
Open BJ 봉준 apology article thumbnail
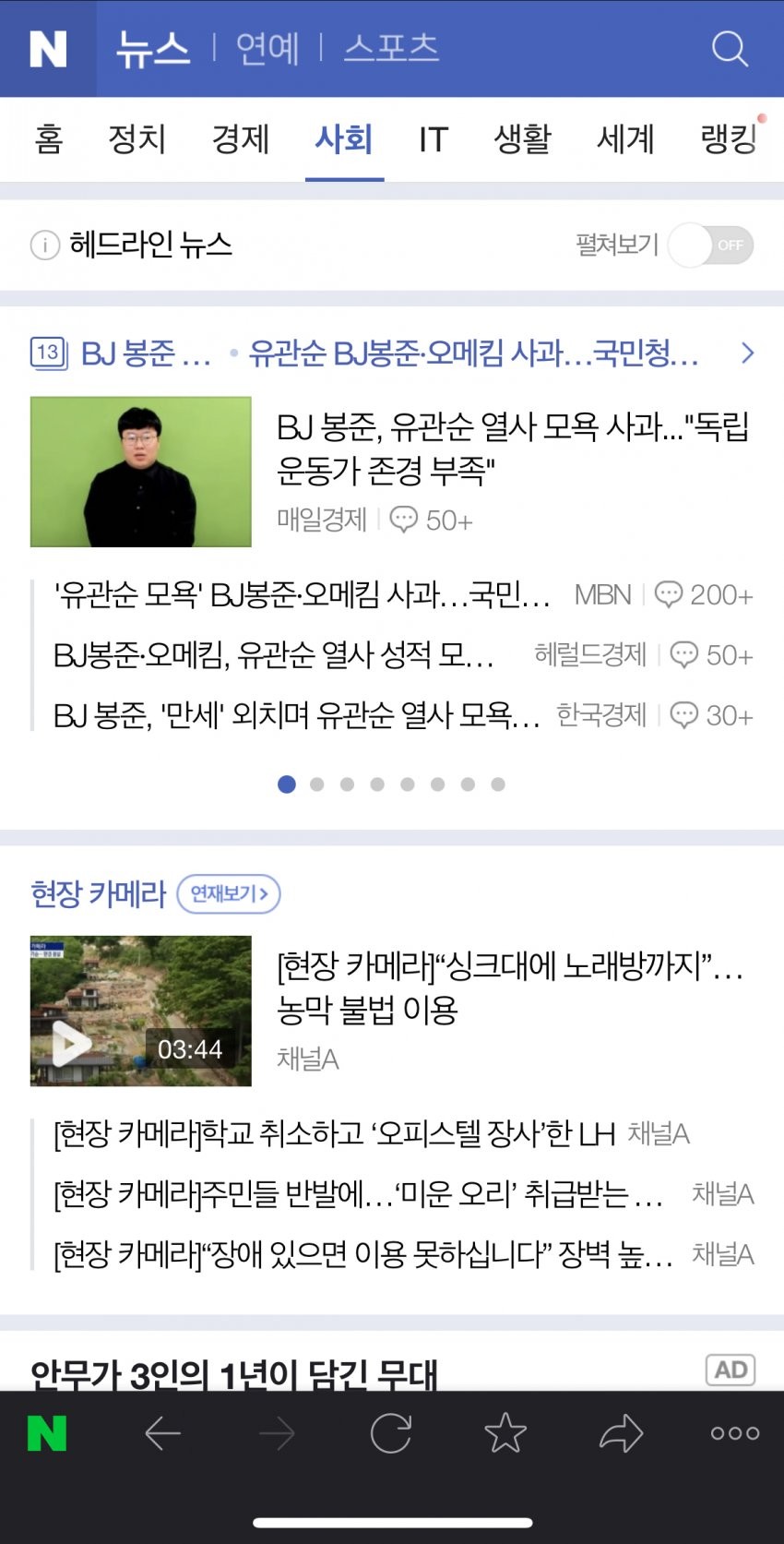click(141, 472)
